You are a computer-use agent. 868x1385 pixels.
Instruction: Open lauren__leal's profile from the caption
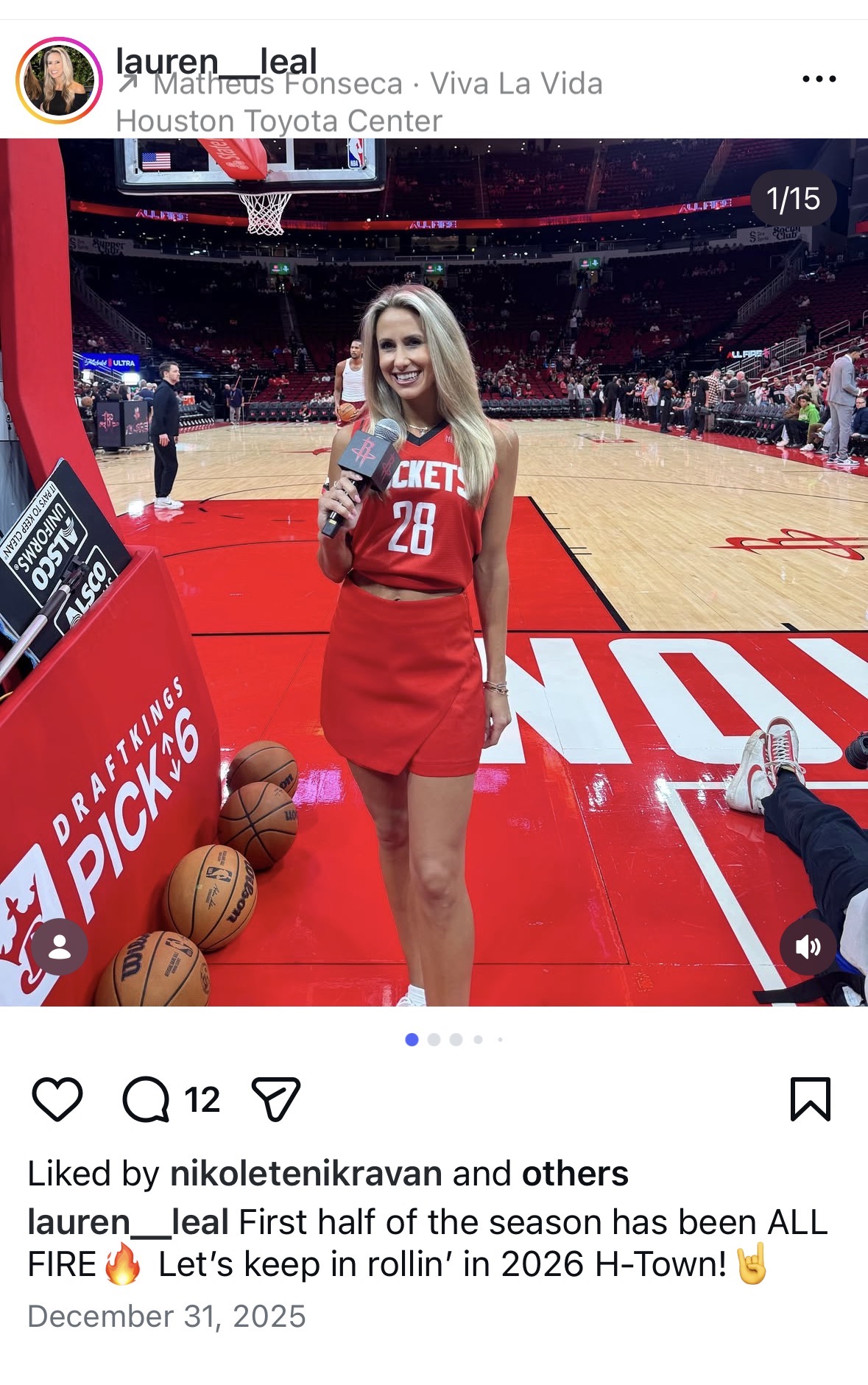[x=127, y=1222]
